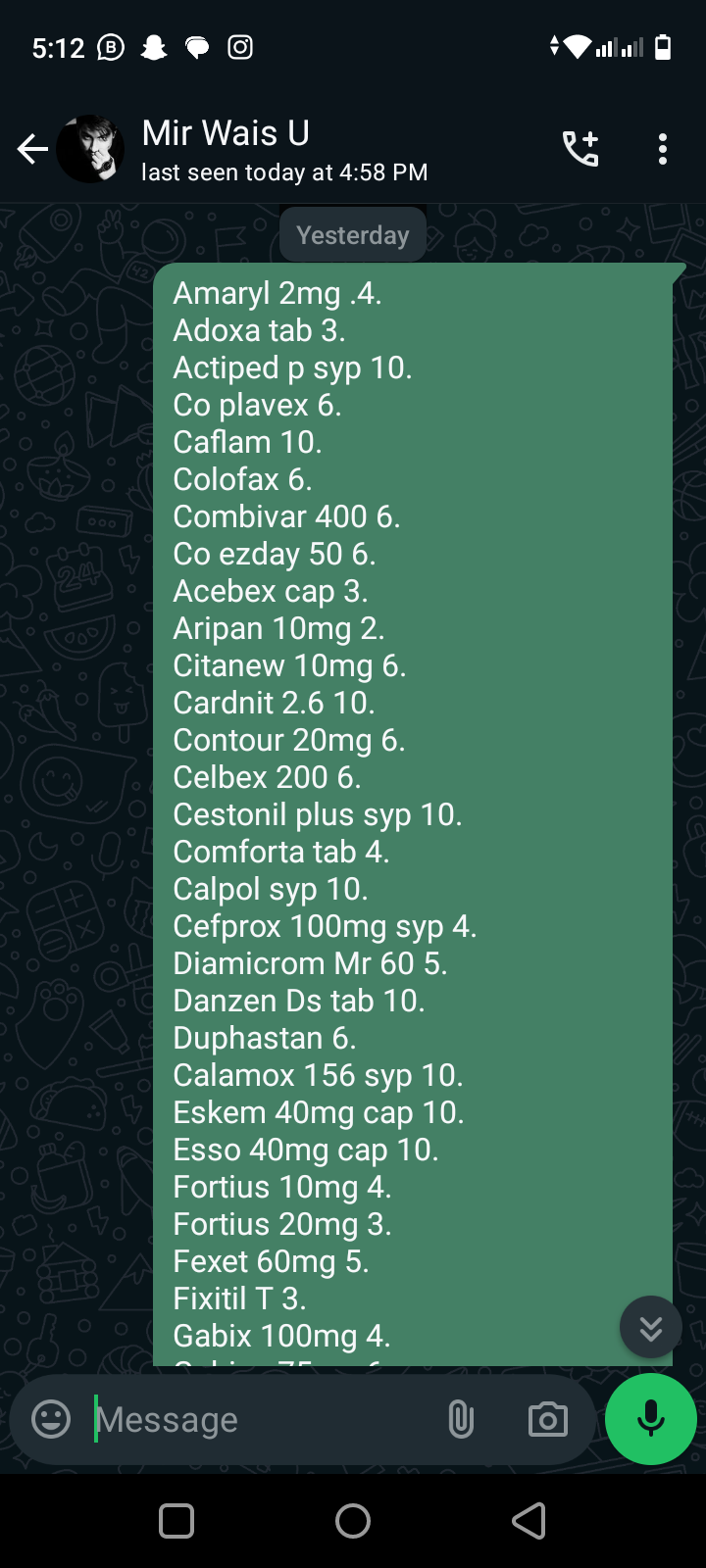The height and width of the screenshot is (1568, 706).
Task: Attach a file with the paperclip
Action: tap(461, 1419)
